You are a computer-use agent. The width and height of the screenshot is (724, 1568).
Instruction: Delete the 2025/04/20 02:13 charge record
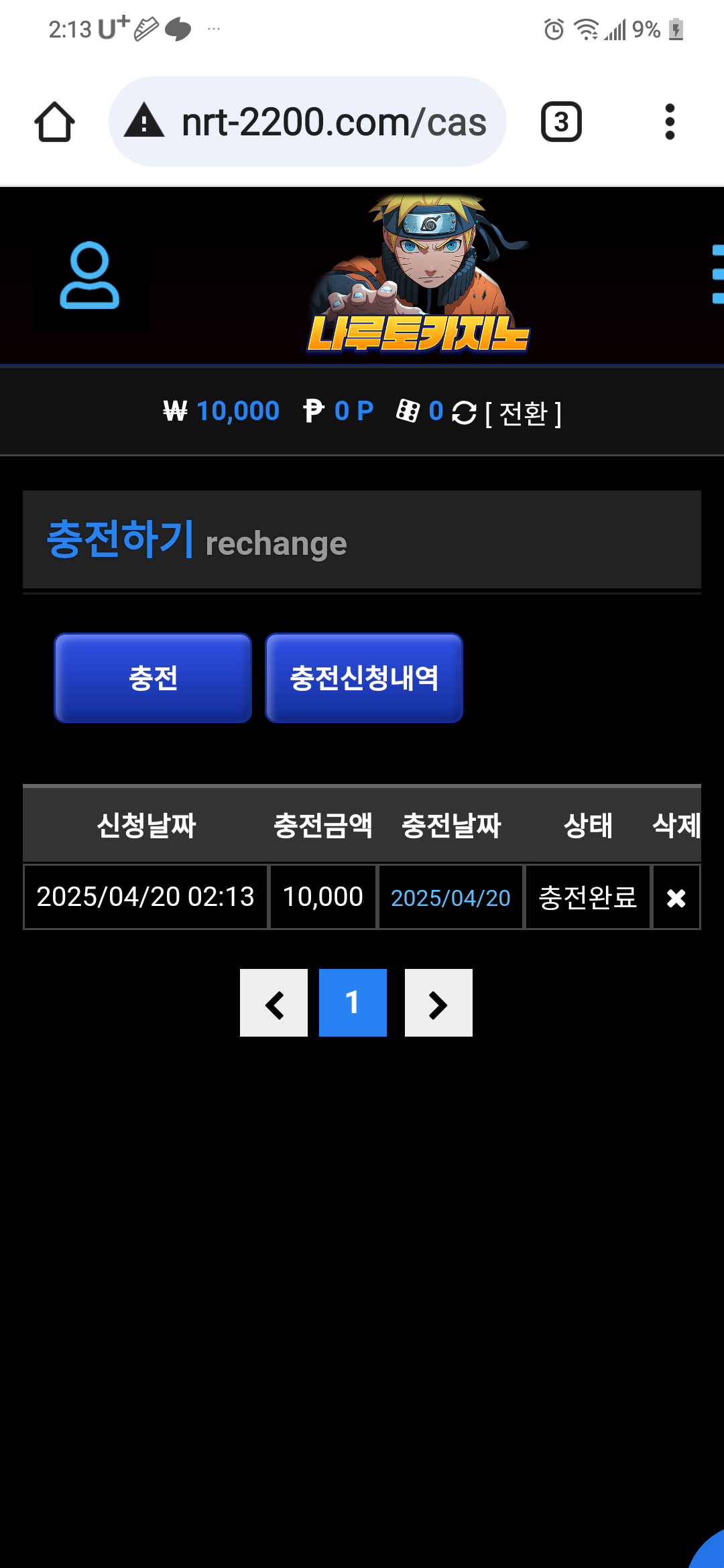pyautogui.click(x=676, y=897)
